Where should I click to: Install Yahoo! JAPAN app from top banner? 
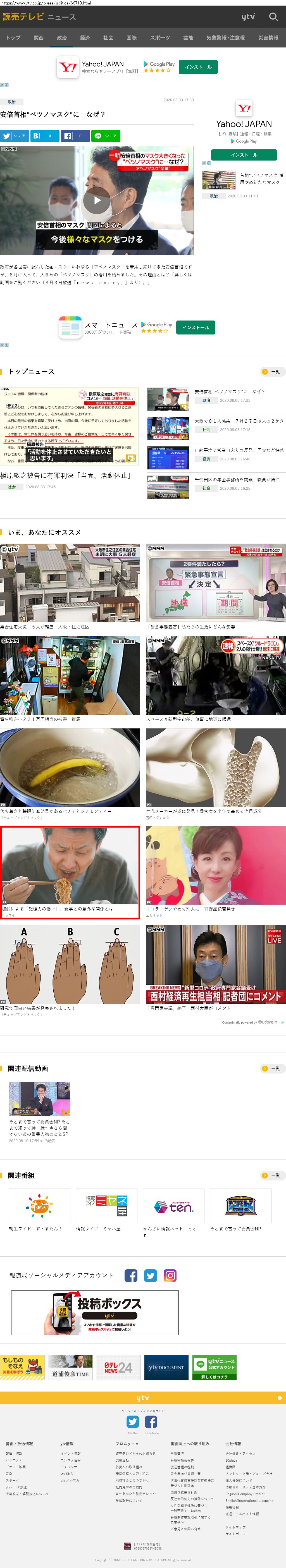click(198, 67)
